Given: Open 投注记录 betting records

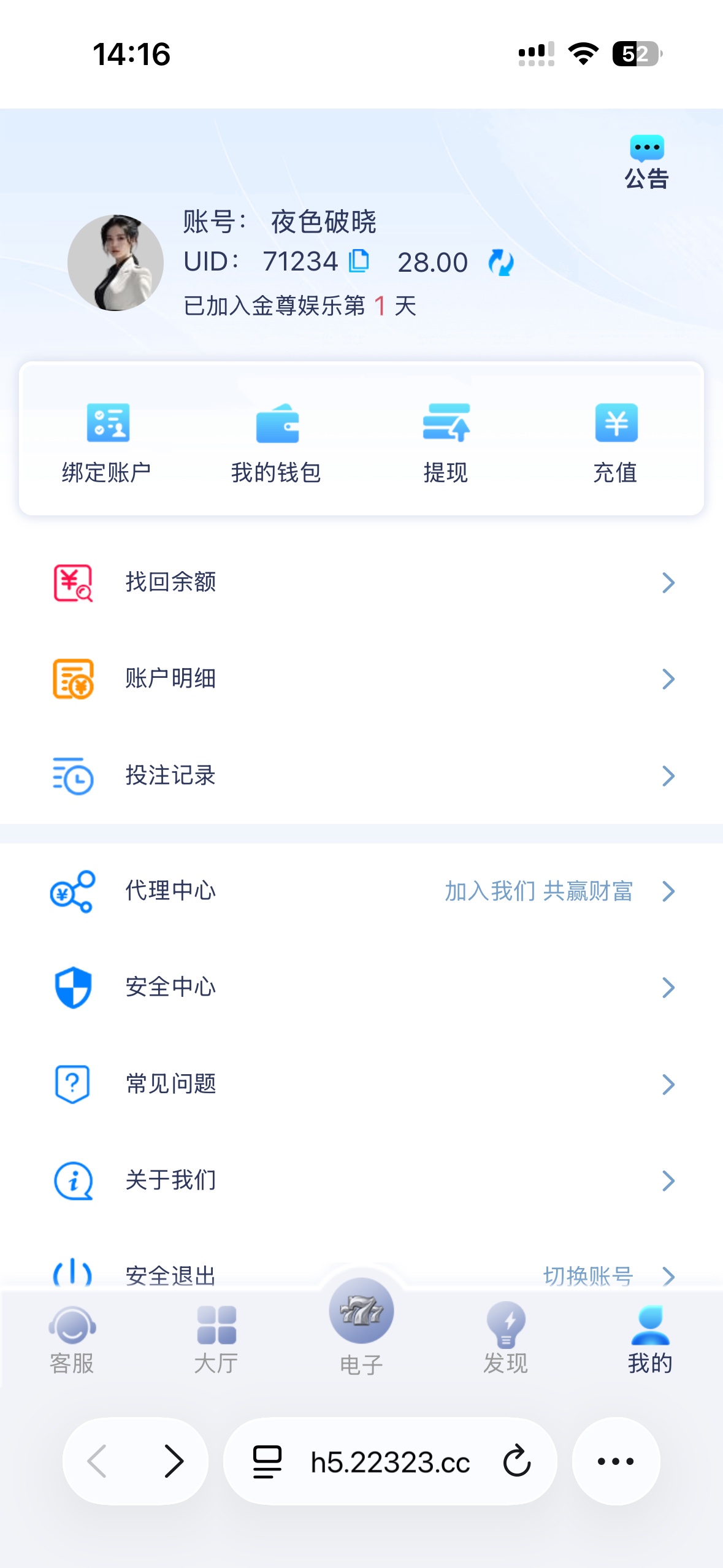Looking at the screenshot, I should (361, 775).
